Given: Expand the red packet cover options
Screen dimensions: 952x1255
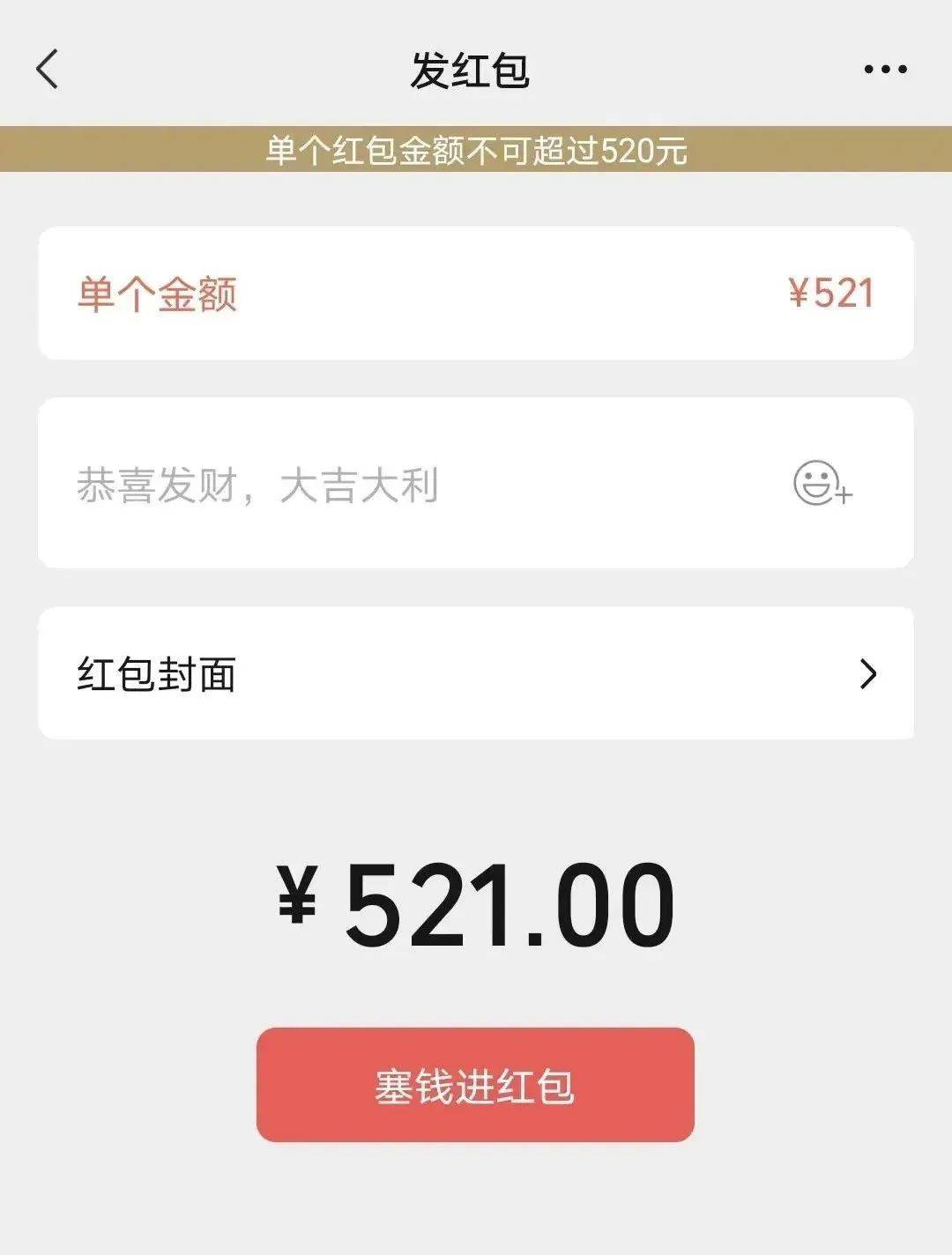Looking at the screenshot, I should (476, 674).
